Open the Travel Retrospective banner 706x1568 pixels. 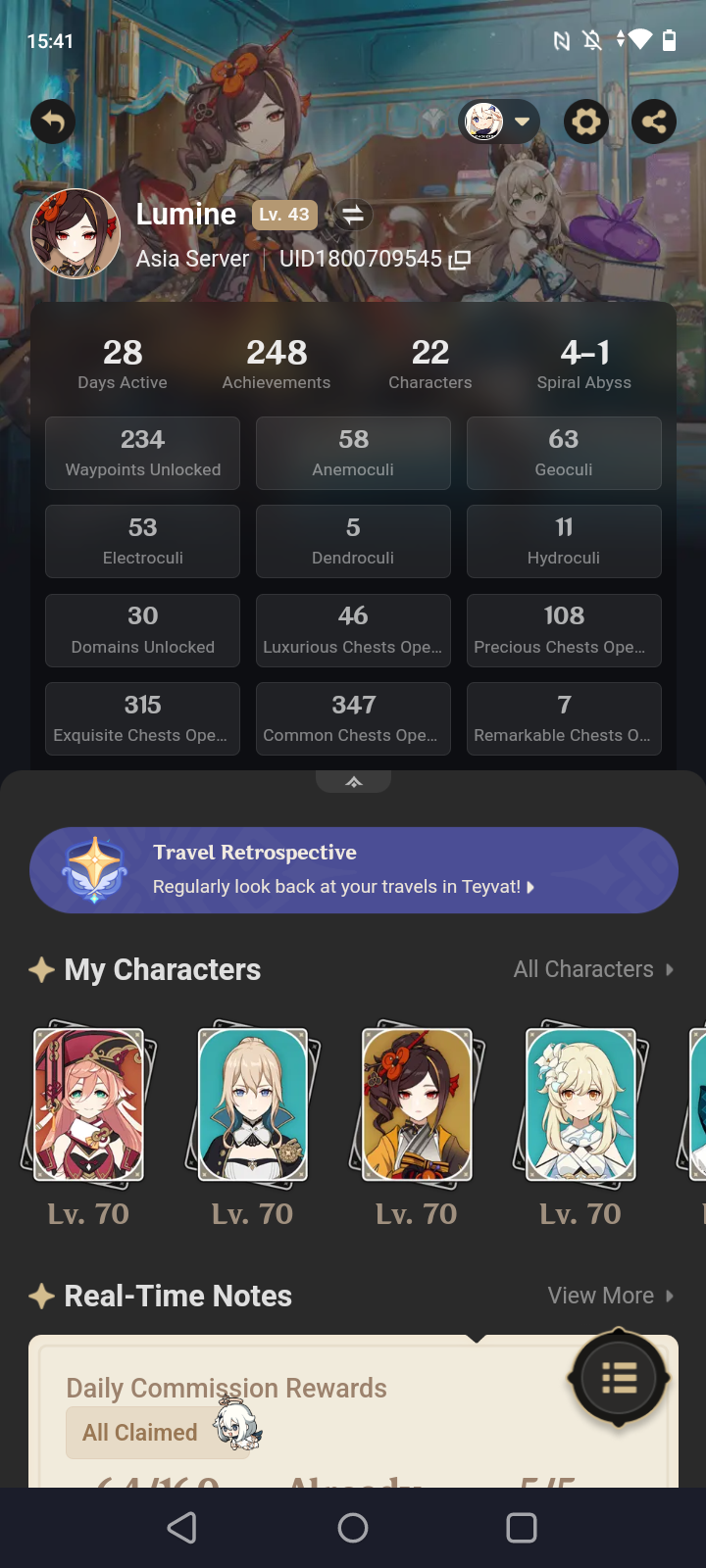[353, 870]
